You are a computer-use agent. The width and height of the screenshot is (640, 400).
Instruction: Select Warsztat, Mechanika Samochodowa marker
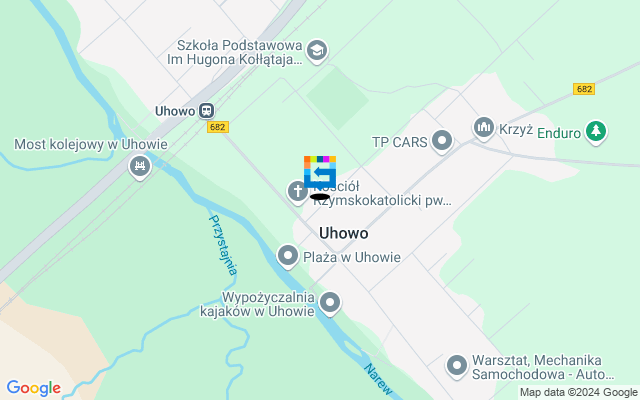[457, 367]
